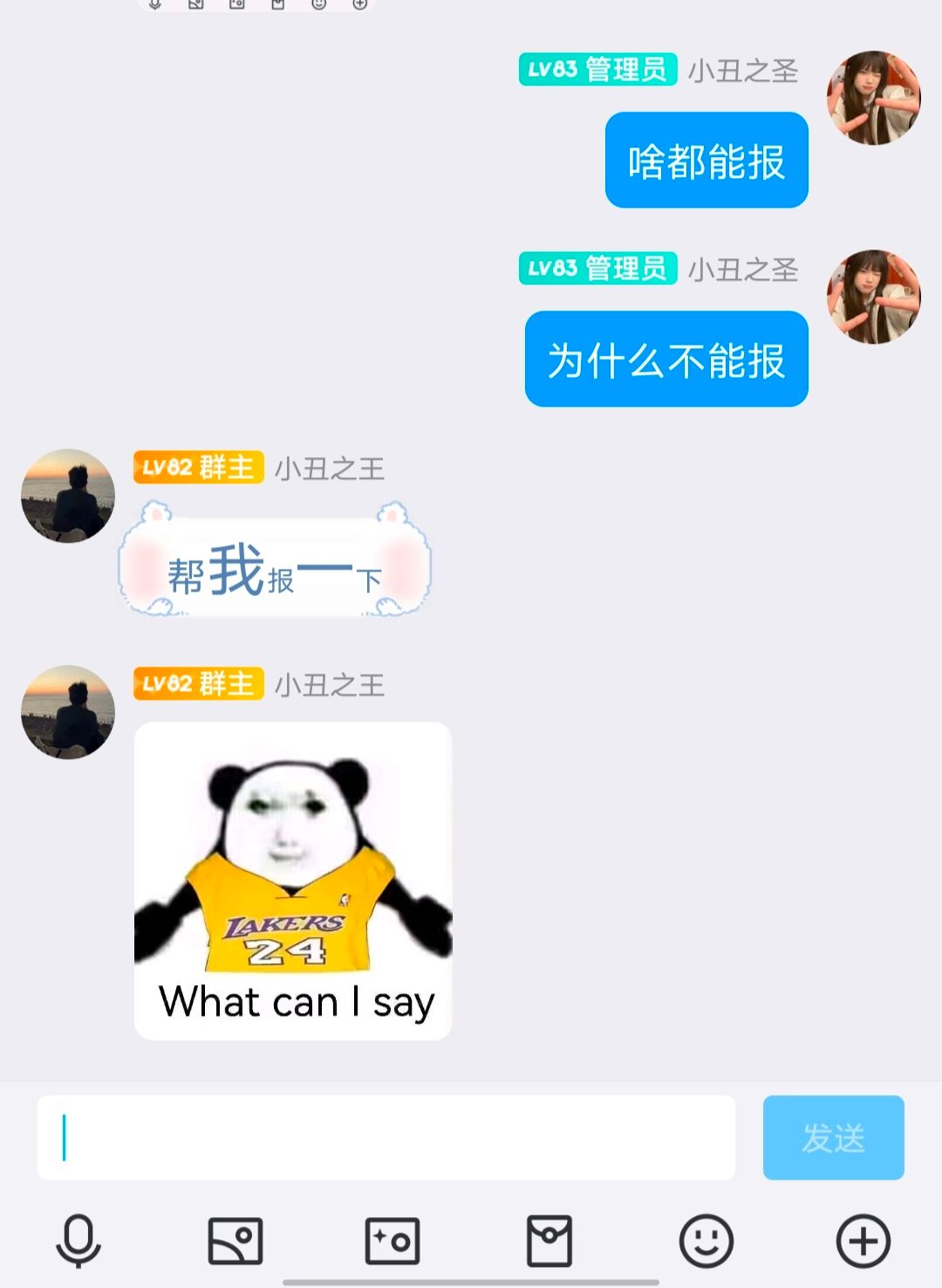The image size is (942, 1288).
Task: Open more options plus icon
Action: pyautogui.click(x=863, y=1240)
